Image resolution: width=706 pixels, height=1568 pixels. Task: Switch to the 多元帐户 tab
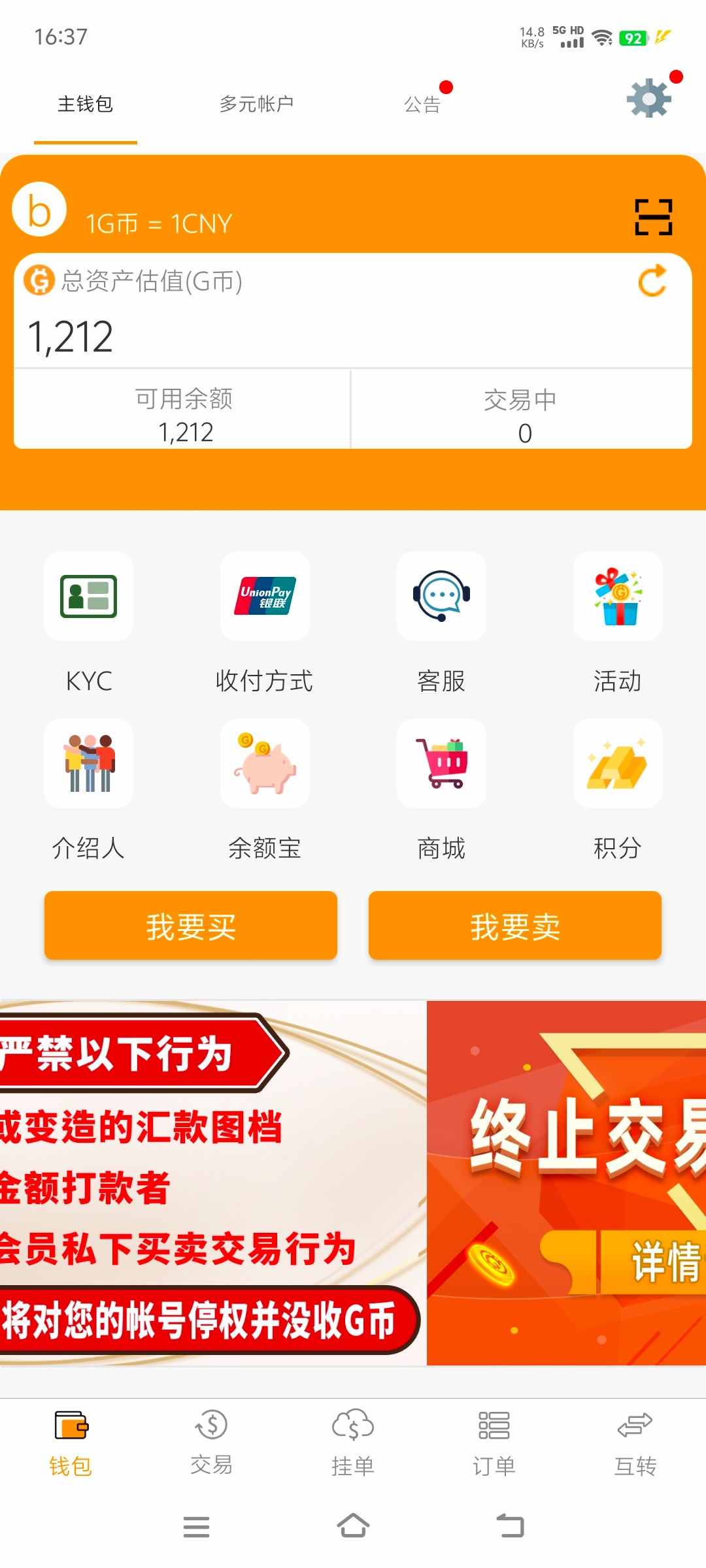click(256, 104)
